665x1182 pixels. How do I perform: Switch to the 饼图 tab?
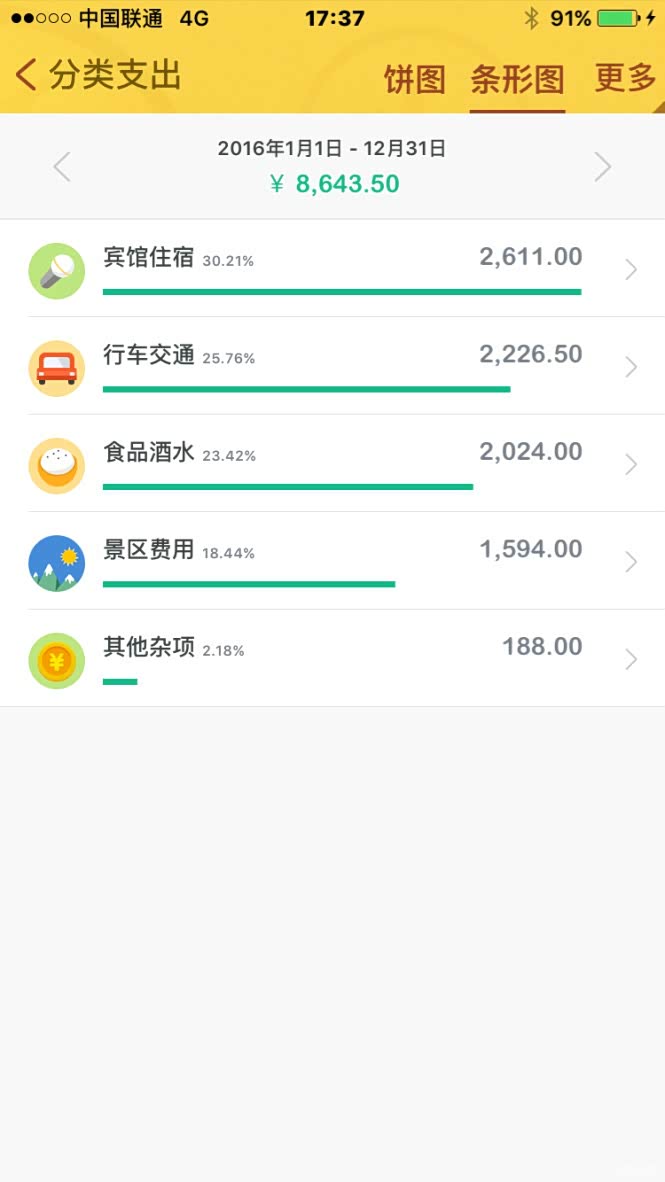(x=414, y=79)
